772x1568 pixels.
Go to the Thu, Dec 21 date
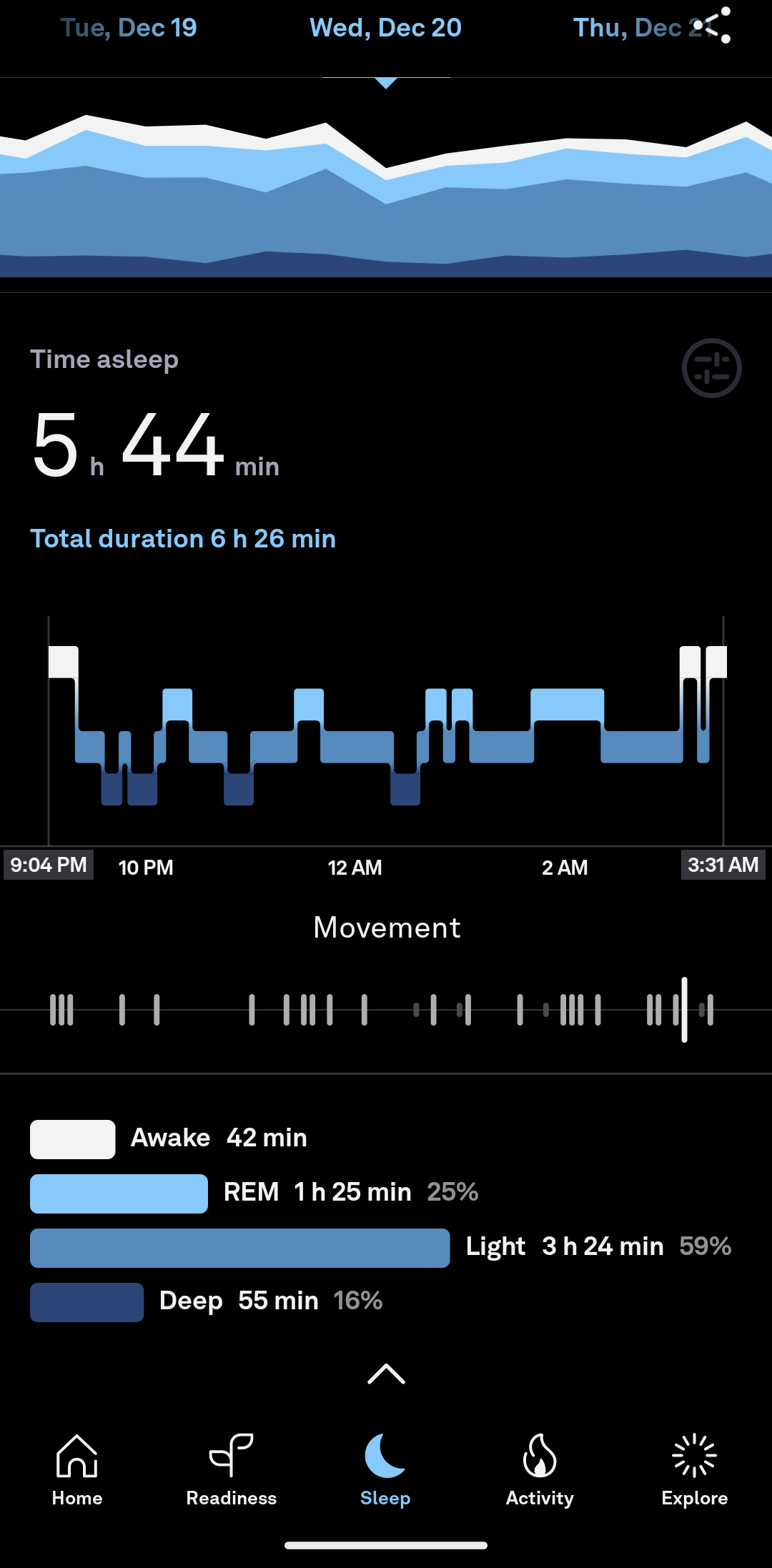pos(629,28)
